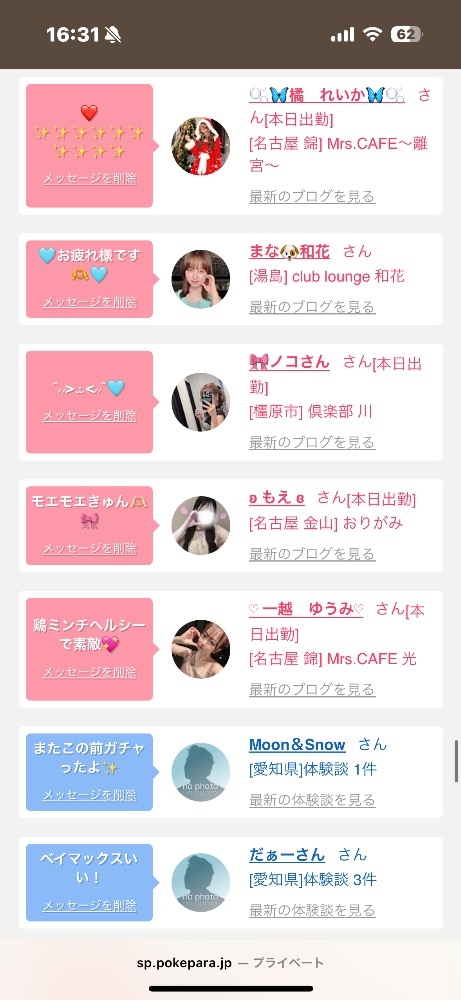View latest blog of 橘 れいか
Image resolution: width=461 pixels, height=1000 pixels.
312,196
